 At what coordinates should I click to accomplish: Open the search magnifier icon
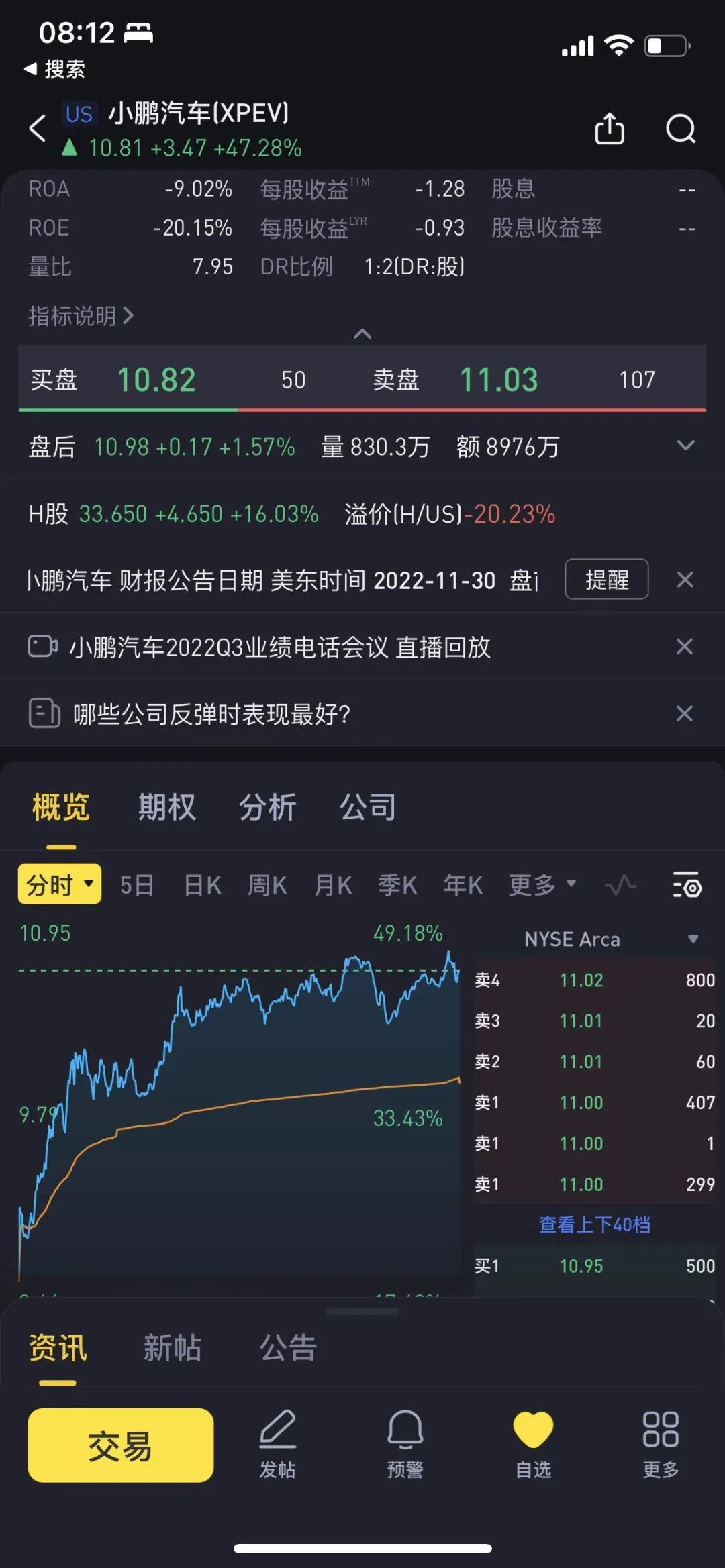pos(681,128)
